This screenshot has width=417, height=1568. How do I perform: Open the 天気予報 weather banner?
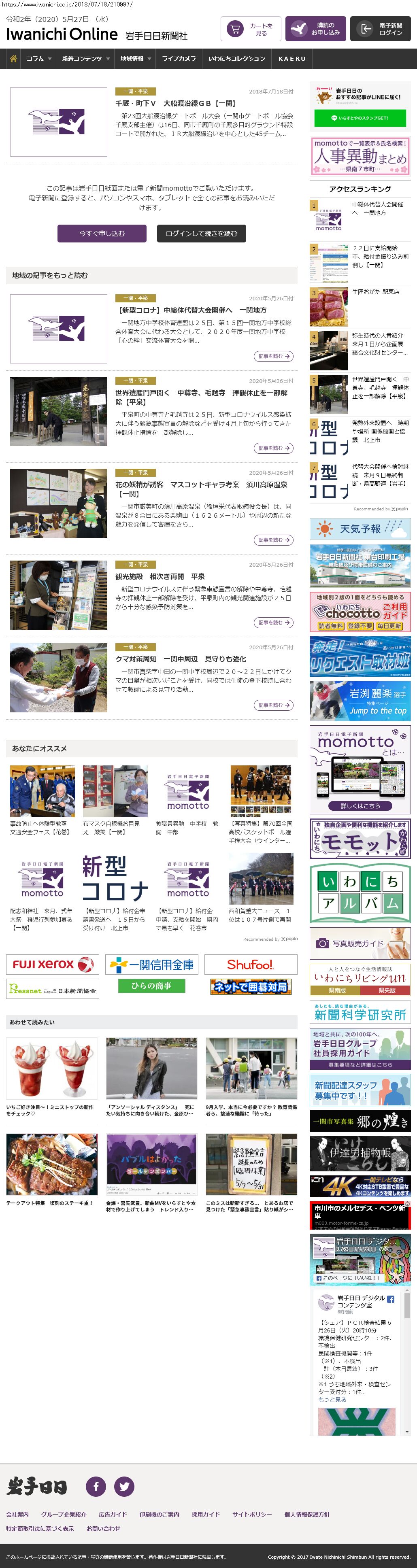[x=360, y=529]
